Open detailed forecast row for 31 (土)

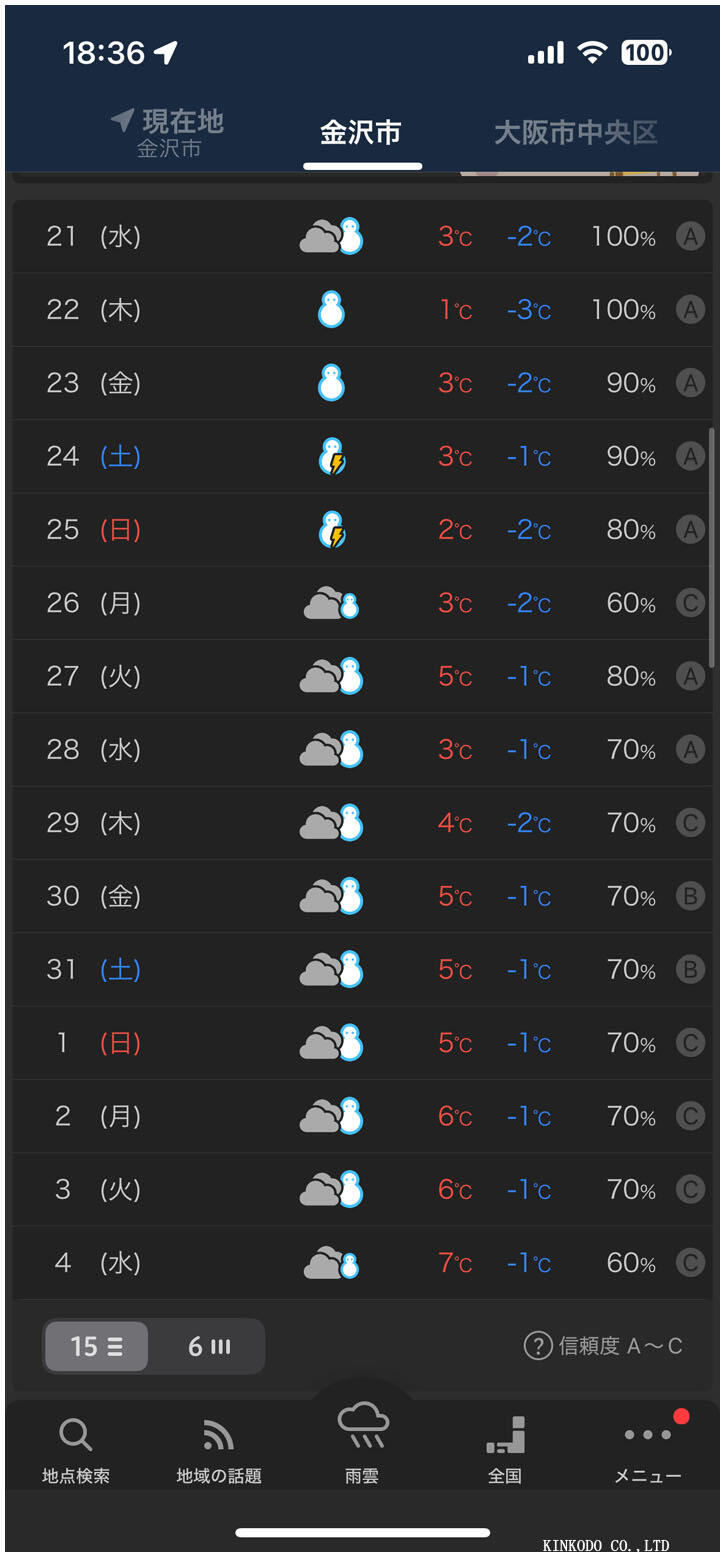[360, 969]
